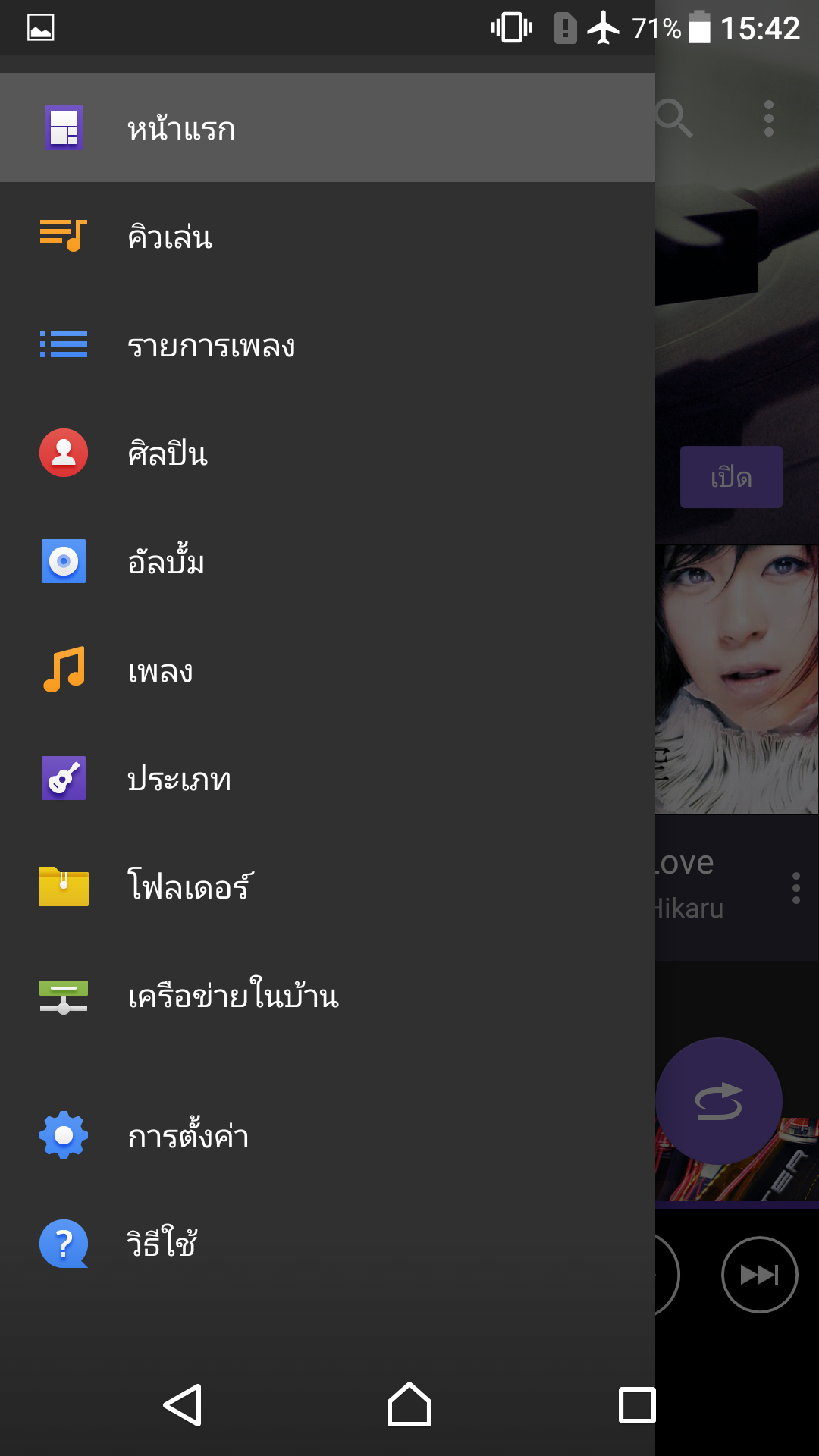Open the หน้าแรก home item
Viewport: 819px width, 1456px height.
click(x=326, y=128)
